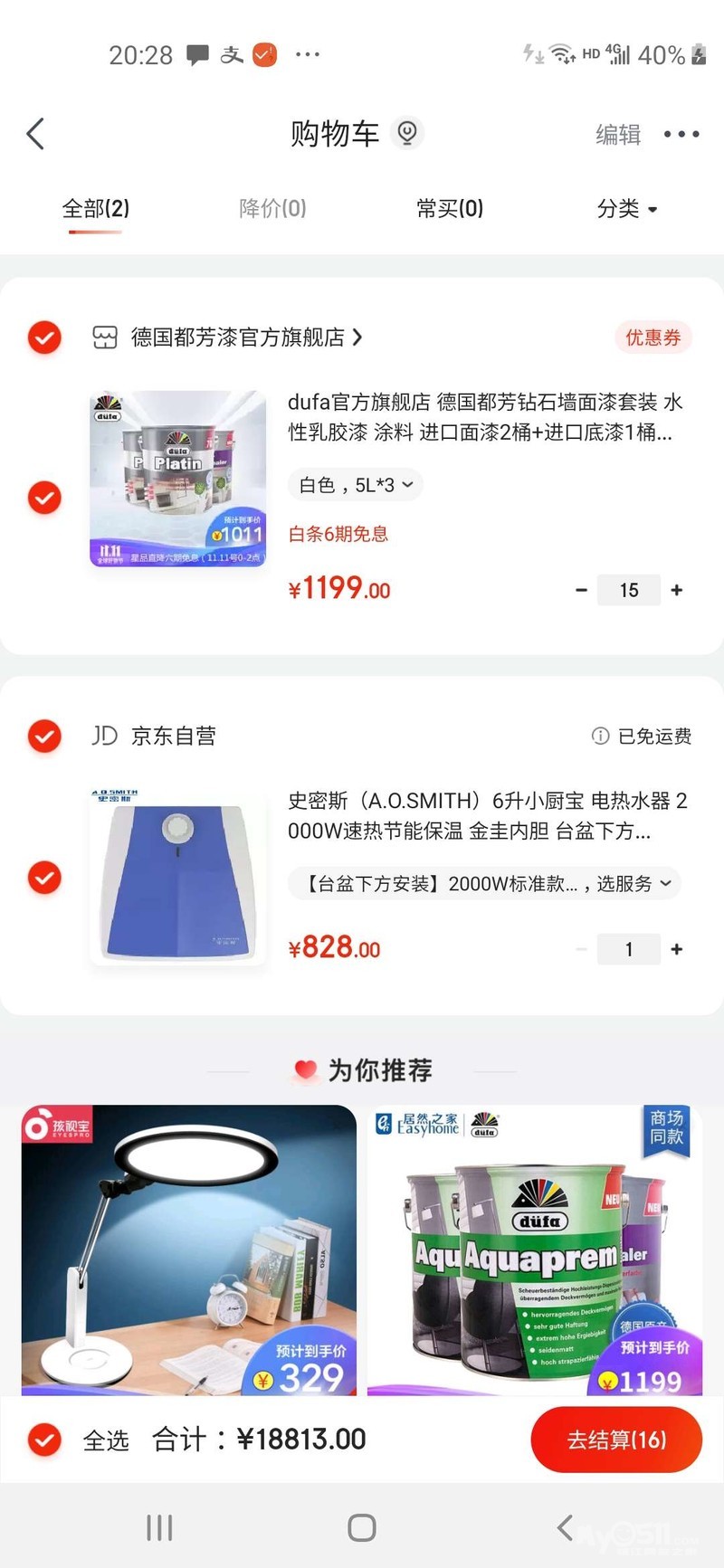The width and height of the screenshot is (724, 1568).
Task: Increase the dufa paint quantity
Action: (676, 590)
